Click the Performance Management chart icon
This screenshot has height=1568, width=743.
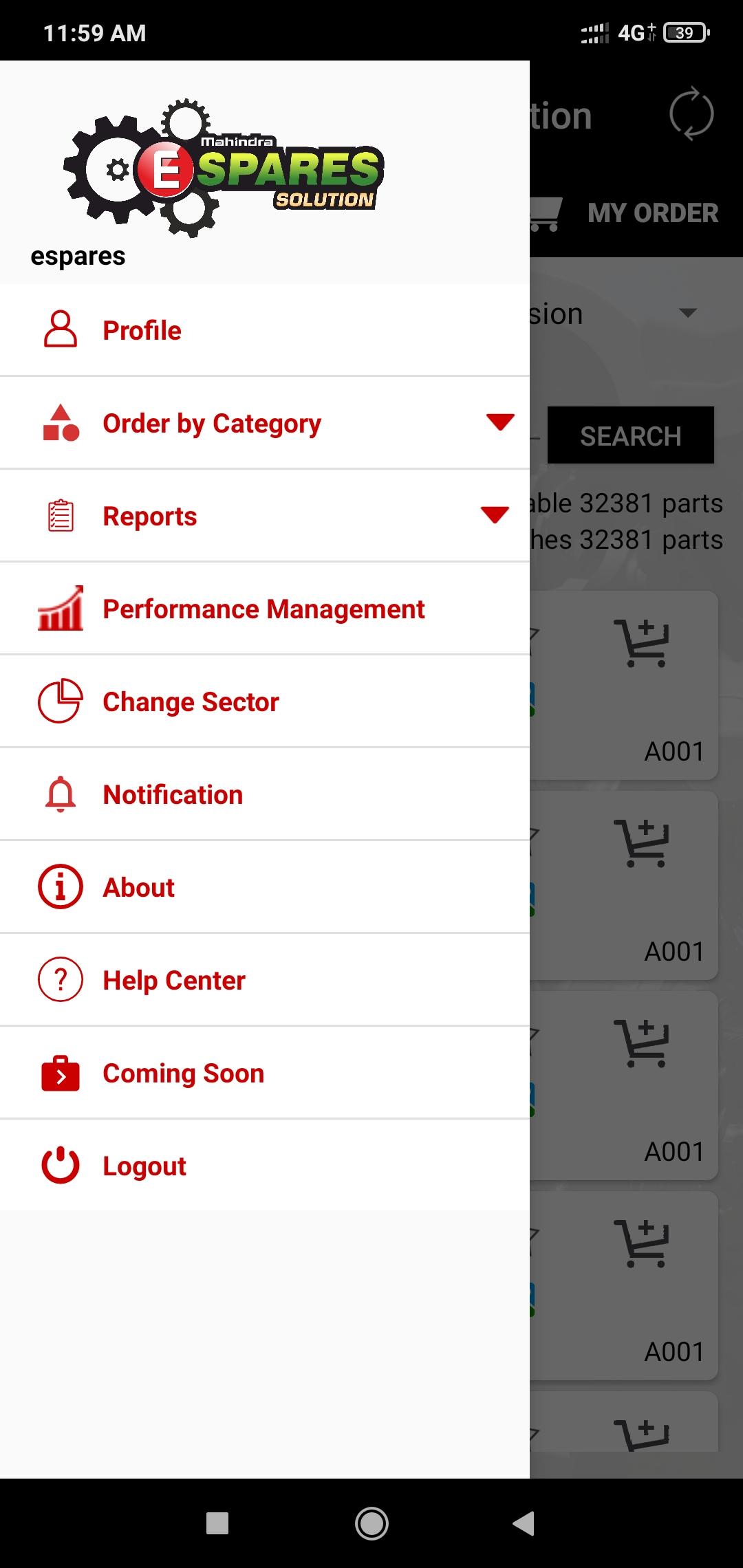(x=61, y=608)
